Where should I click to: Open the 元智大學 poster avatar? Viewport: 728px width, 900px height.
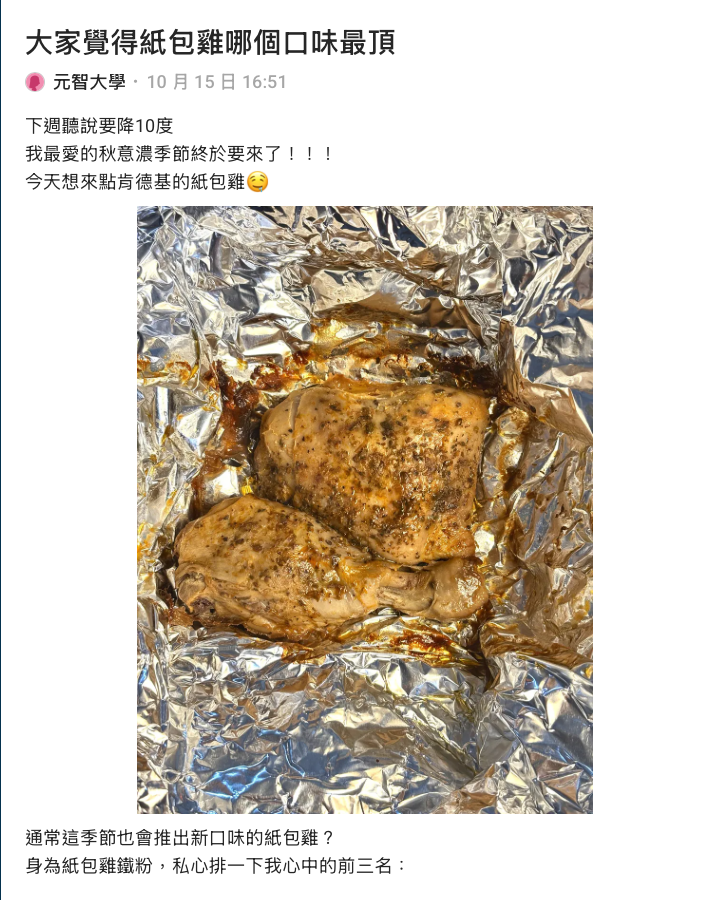(35, 82)
